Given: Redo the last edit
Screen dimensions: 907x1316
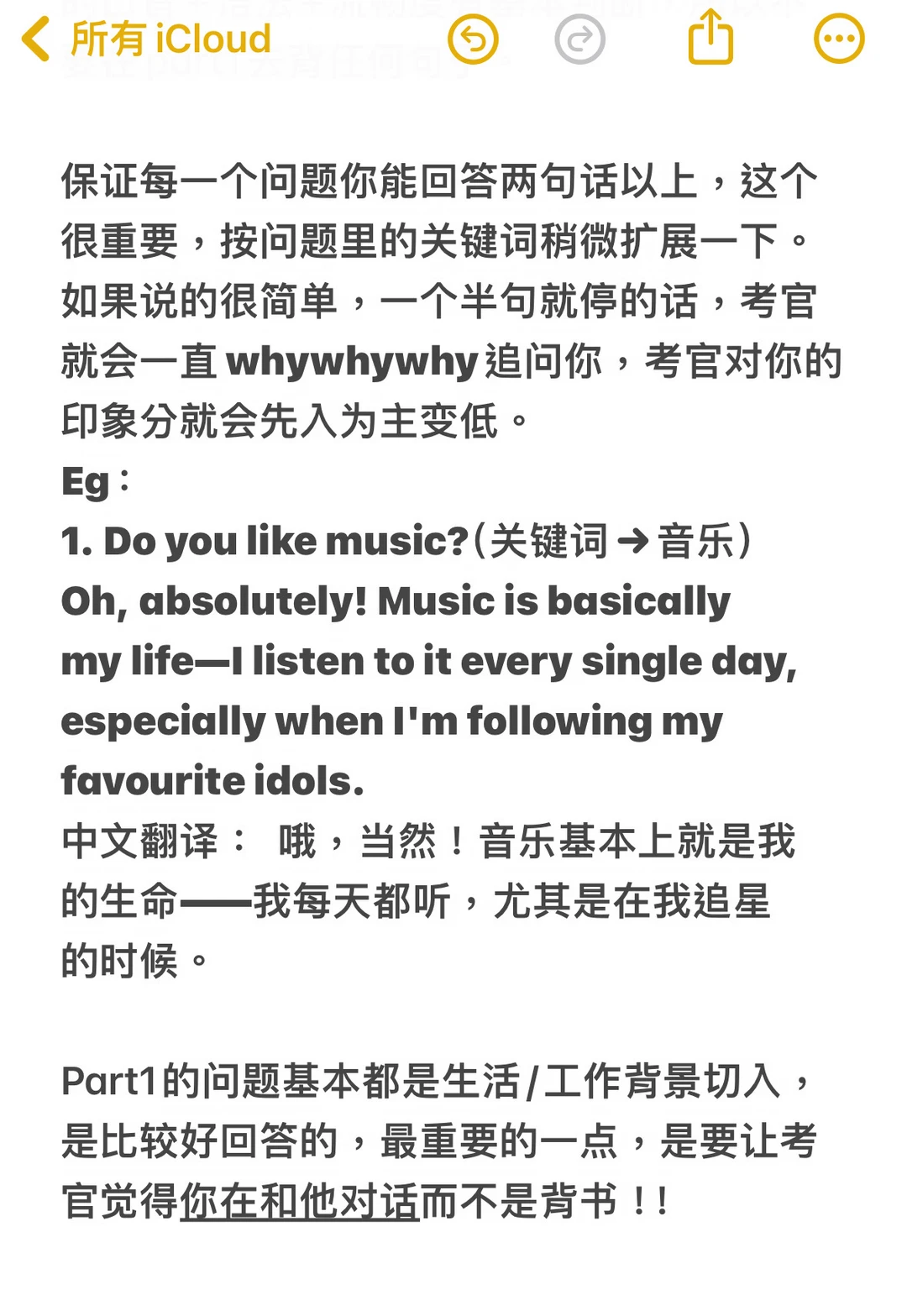Looking at the screenshot, I should point(579,39).
